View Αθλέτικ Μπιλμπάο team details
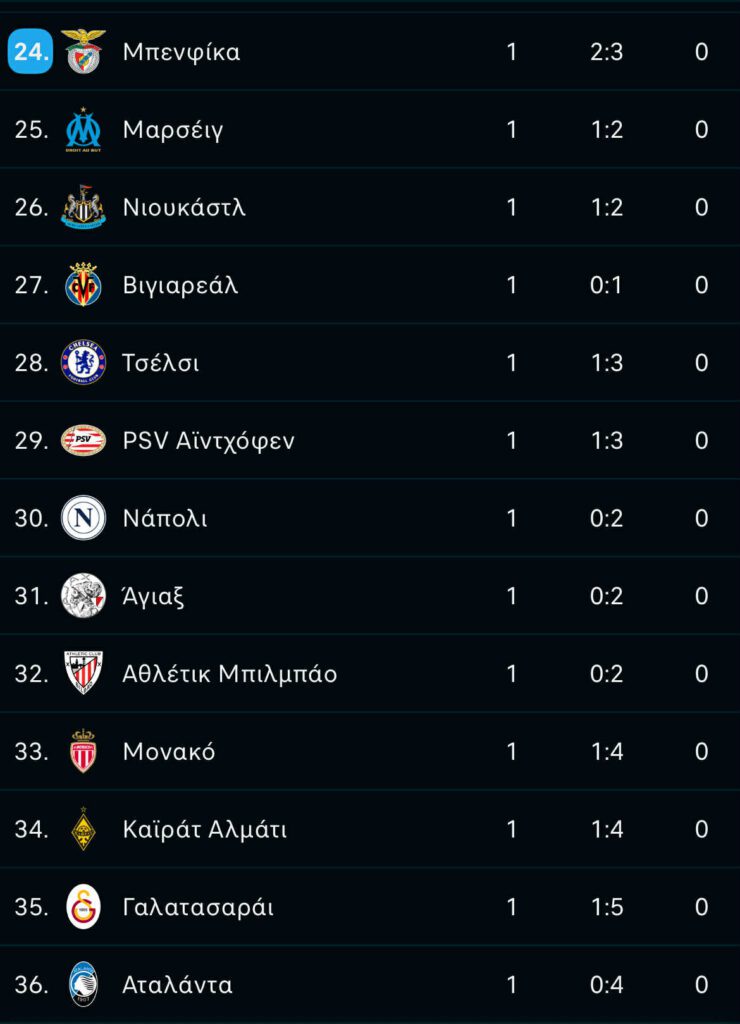 pos(370,673)
